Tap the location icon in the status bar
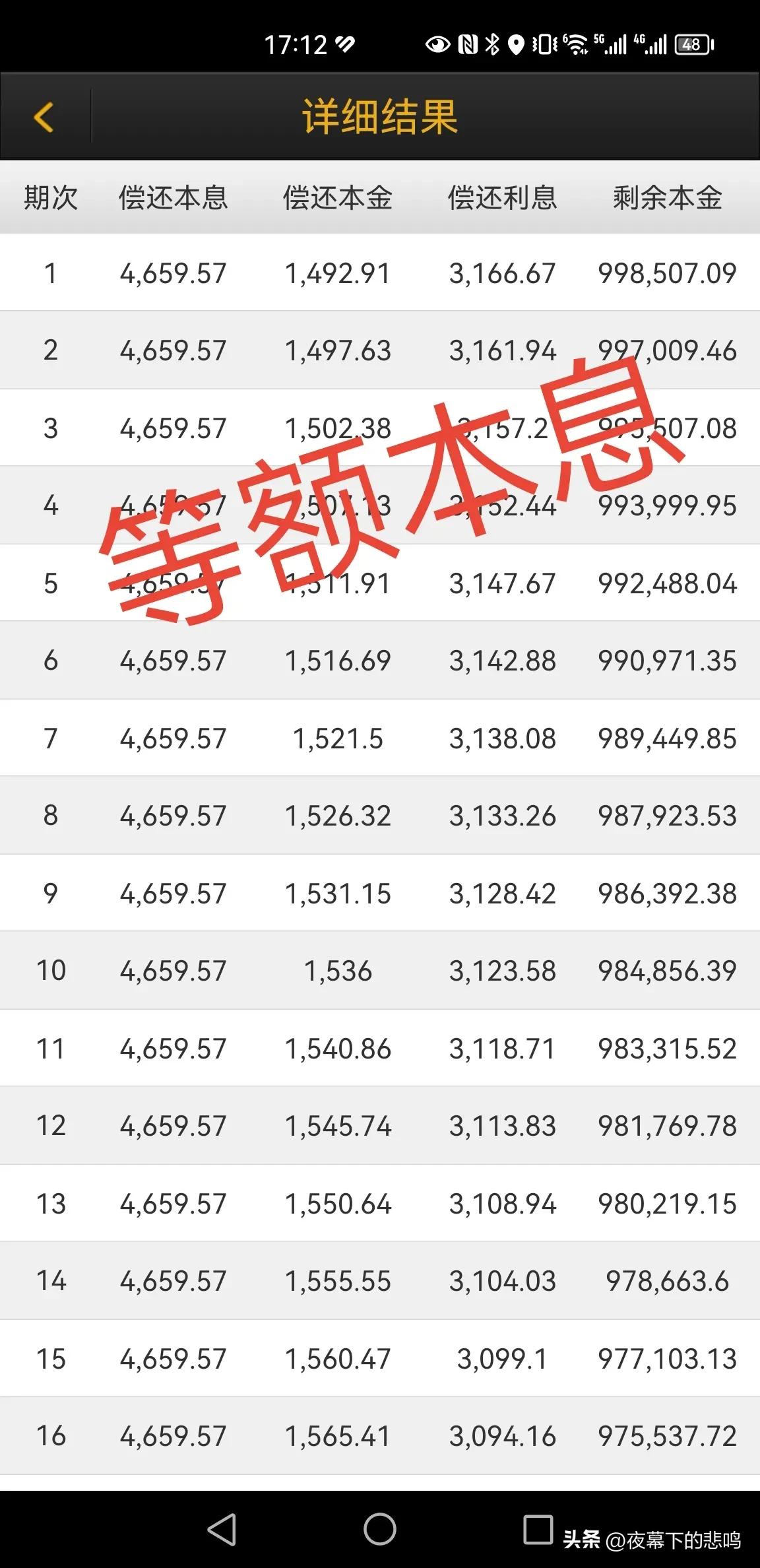The height and width of the screenshot is (1568, 760). (x=516, y=45)
